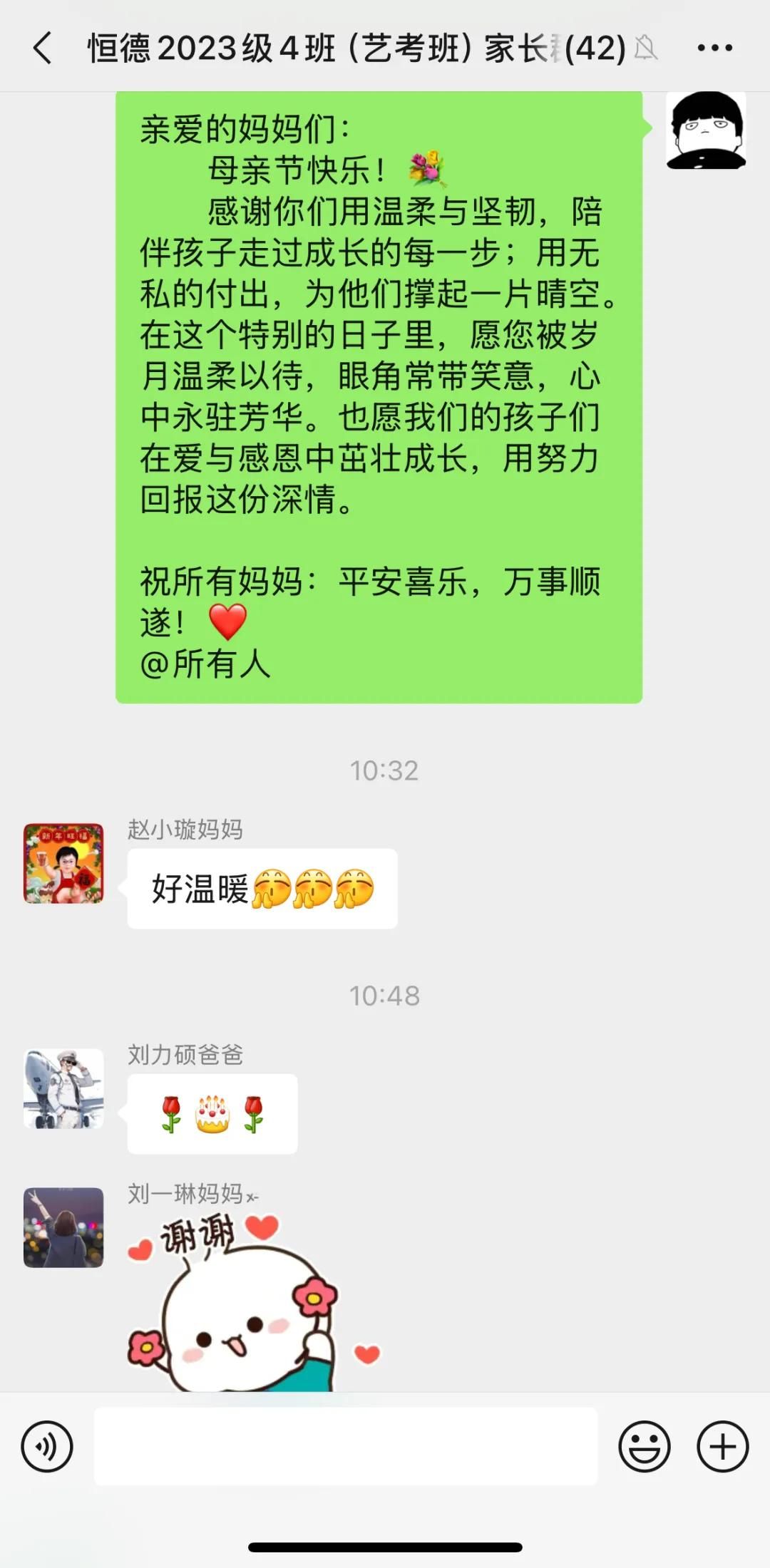Open my own avatar beside the green message
The image size is (770, 1568).
pyautogui.click(x=706, y=130)
